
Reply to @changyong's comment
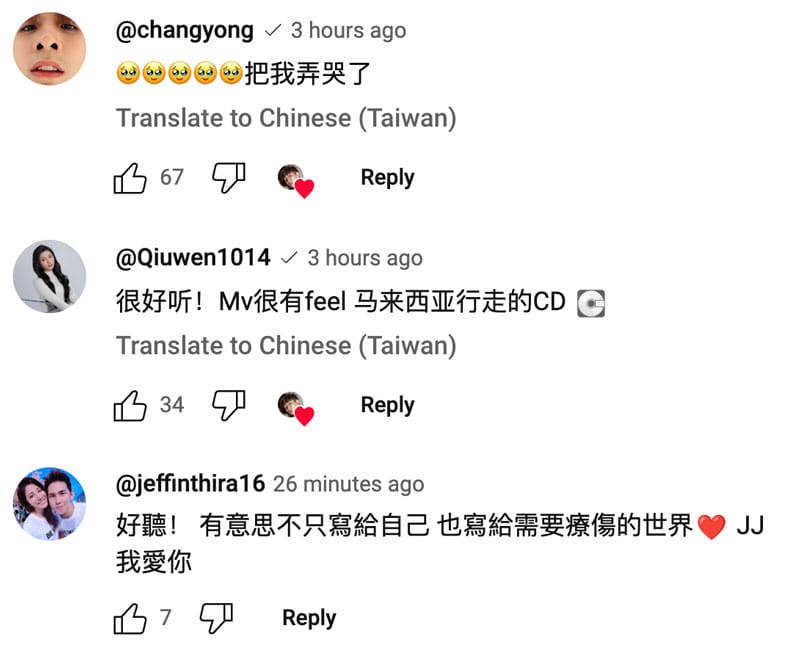[387, 178]
